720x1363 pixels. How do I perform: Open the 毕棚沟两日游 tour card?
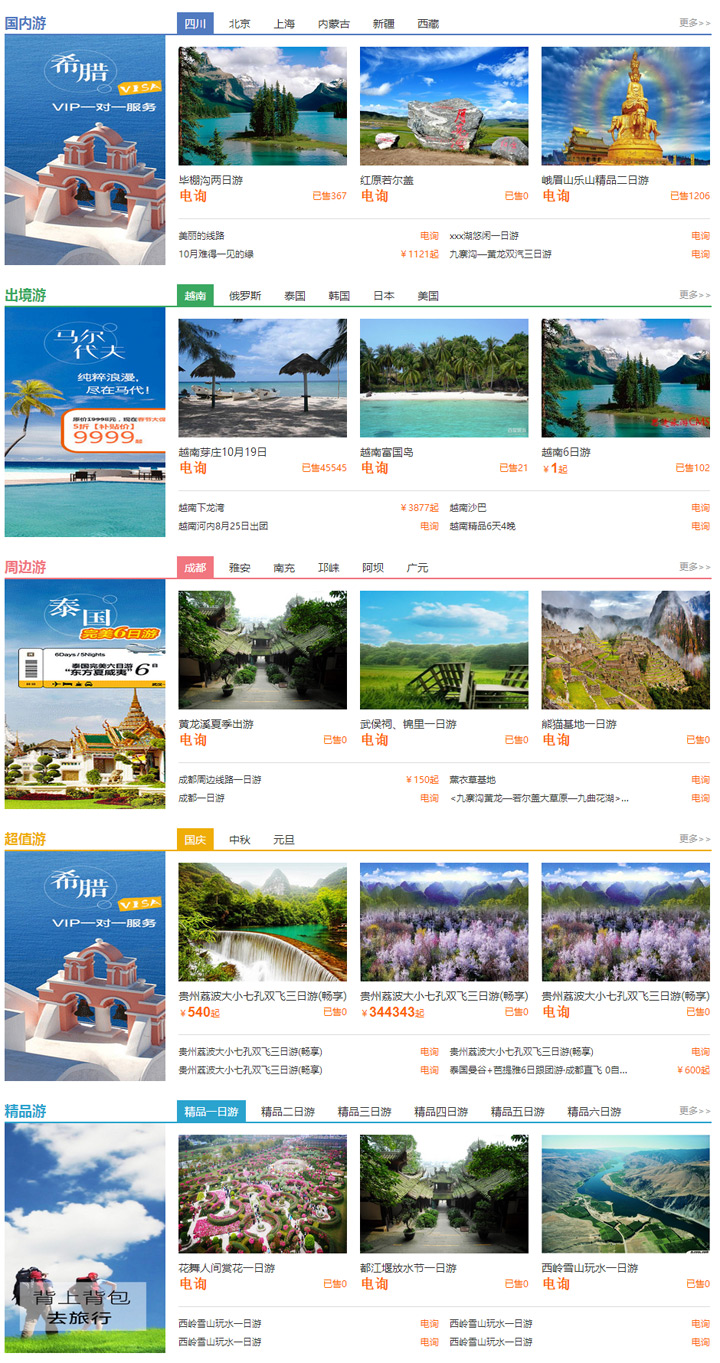[262, 106]
